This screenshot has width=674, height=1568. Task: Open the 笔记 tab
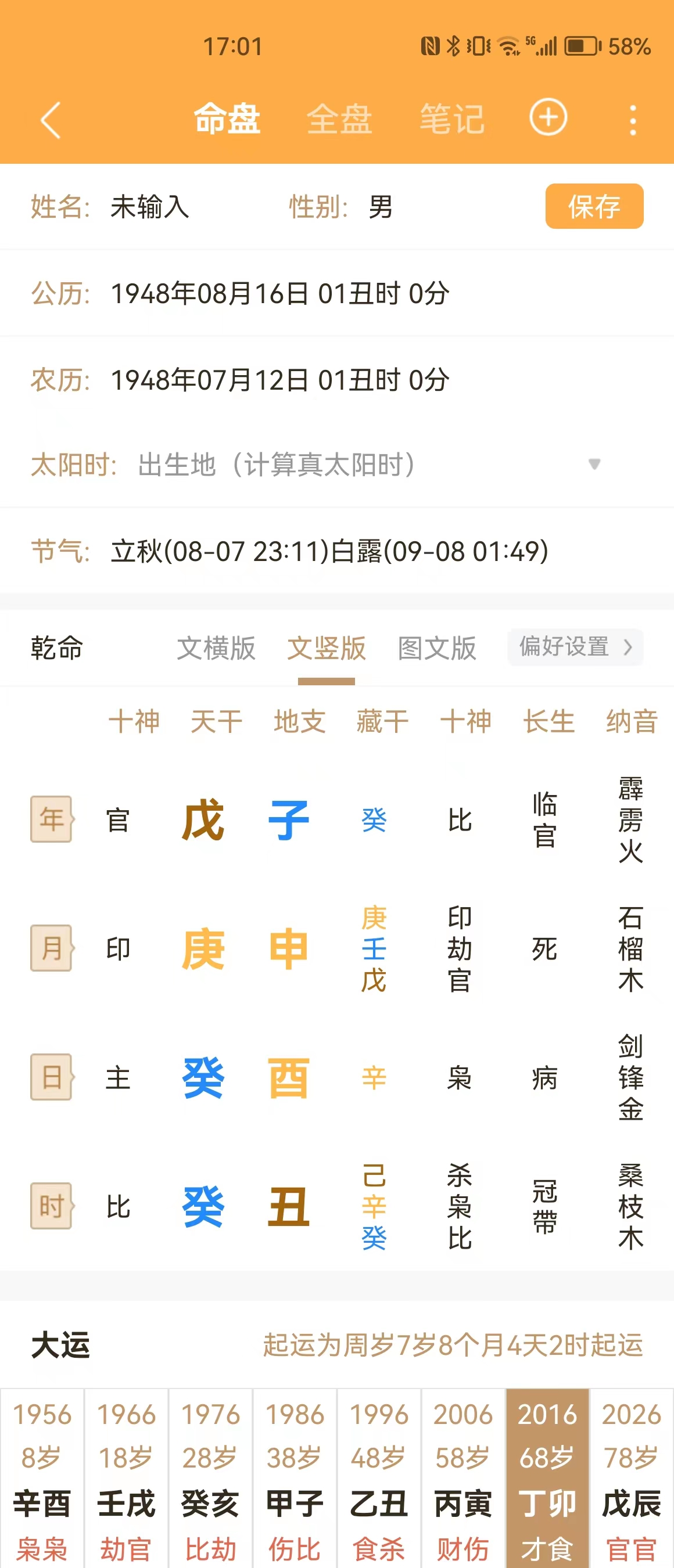point(452,118)
